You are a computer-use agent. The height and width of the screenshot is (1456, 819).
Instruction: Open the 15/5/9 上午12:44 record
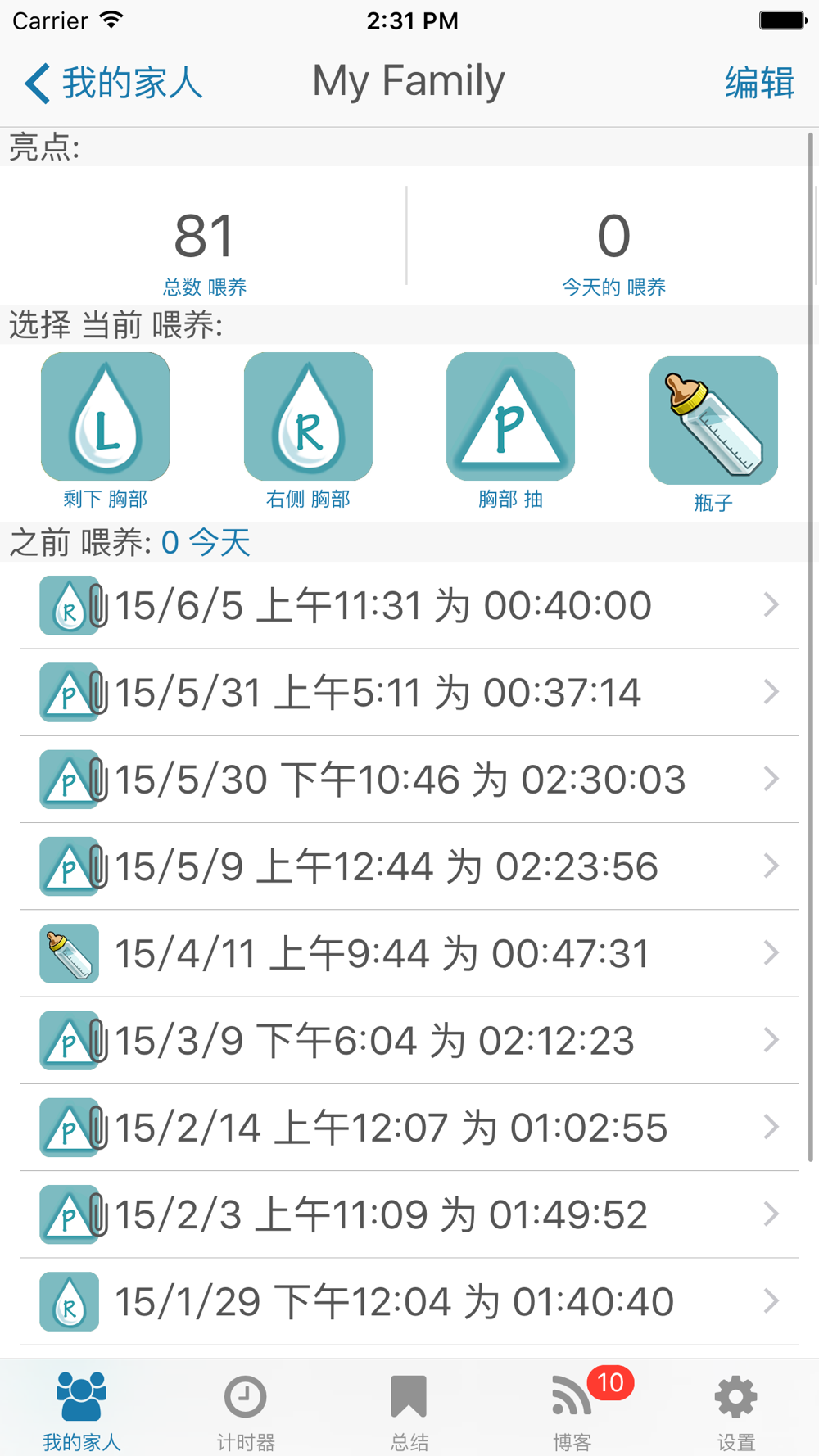pyautogui.click(x=409, y=866)
